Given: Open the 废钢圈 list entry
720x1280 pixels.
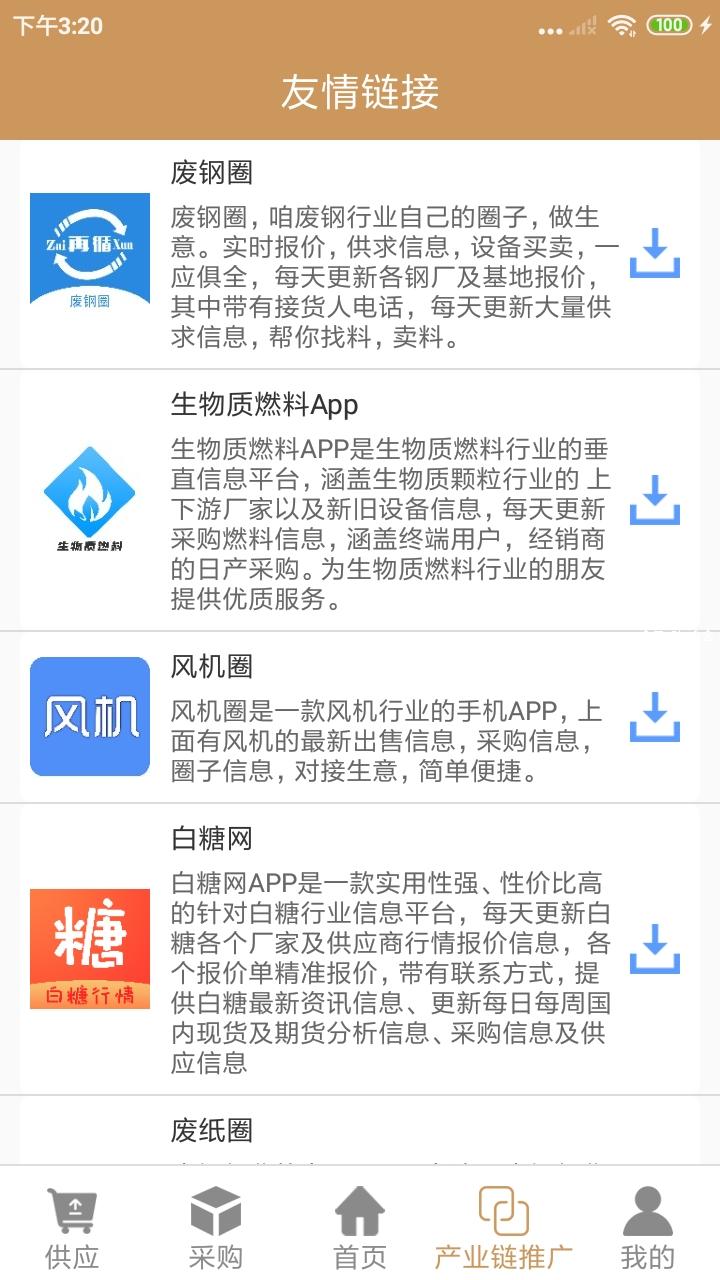Looking at the screenshot, I should pyautogui.click(x=390, y=255).
